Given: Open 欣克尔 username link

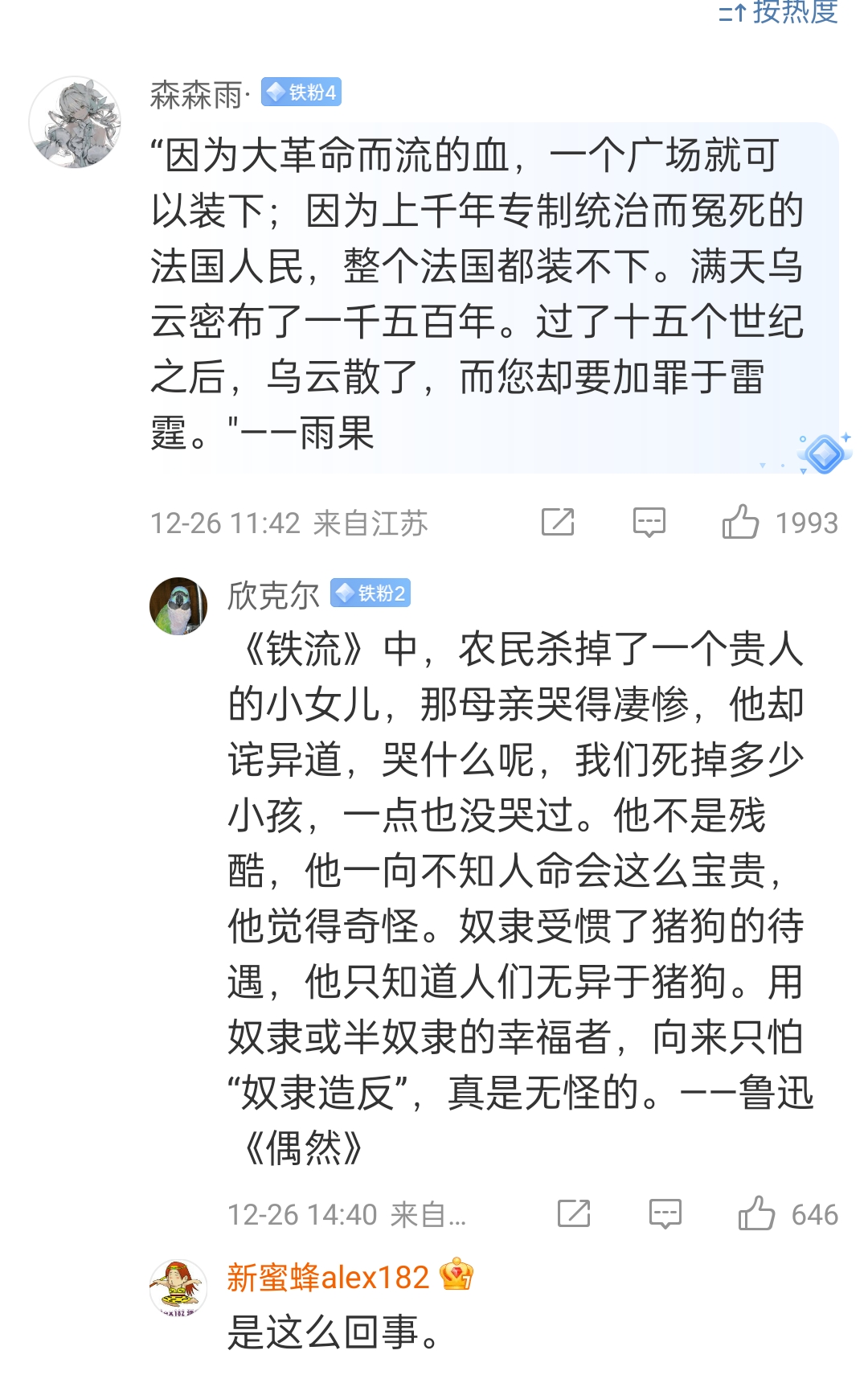Looking at the screenshot, I should [x=273, y=595].
